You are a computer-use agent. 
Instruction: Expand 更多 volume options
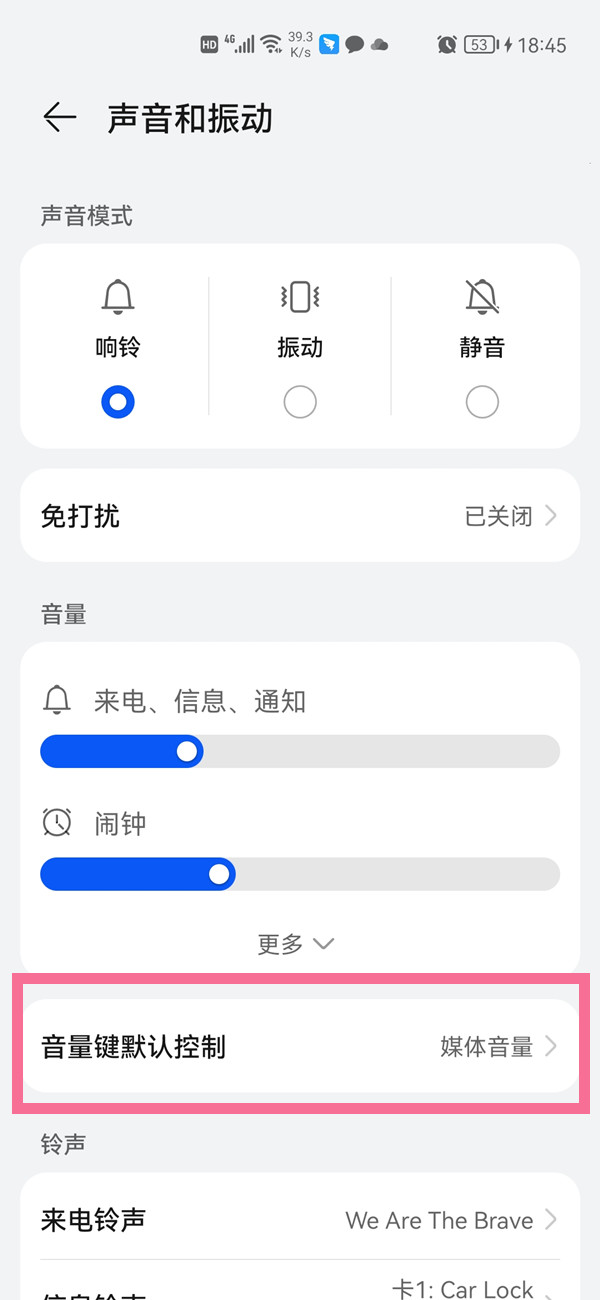(295, 943)
